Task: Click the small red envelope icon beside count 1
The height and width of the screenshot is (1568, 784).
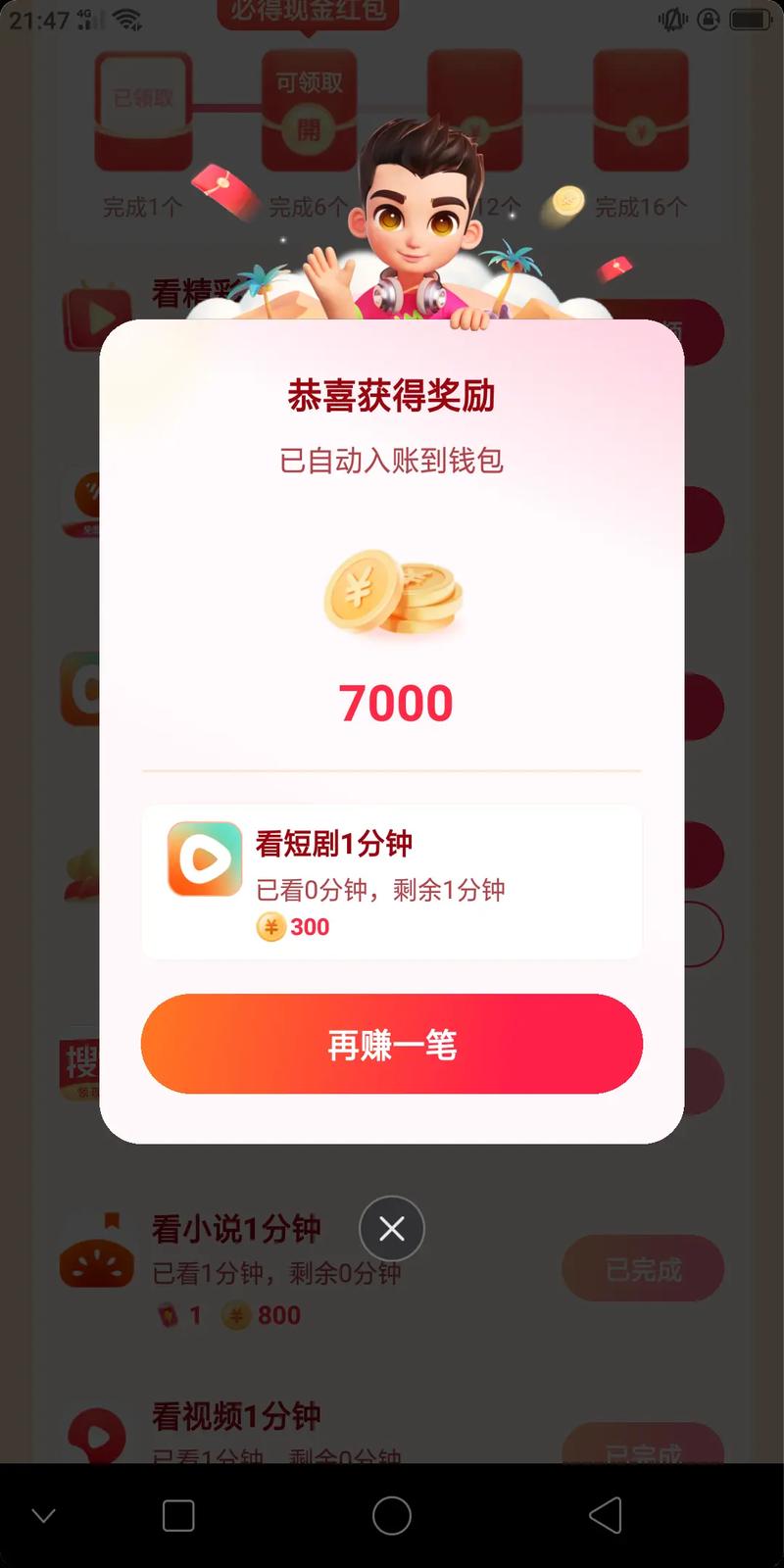Action: click(169, 1314)
